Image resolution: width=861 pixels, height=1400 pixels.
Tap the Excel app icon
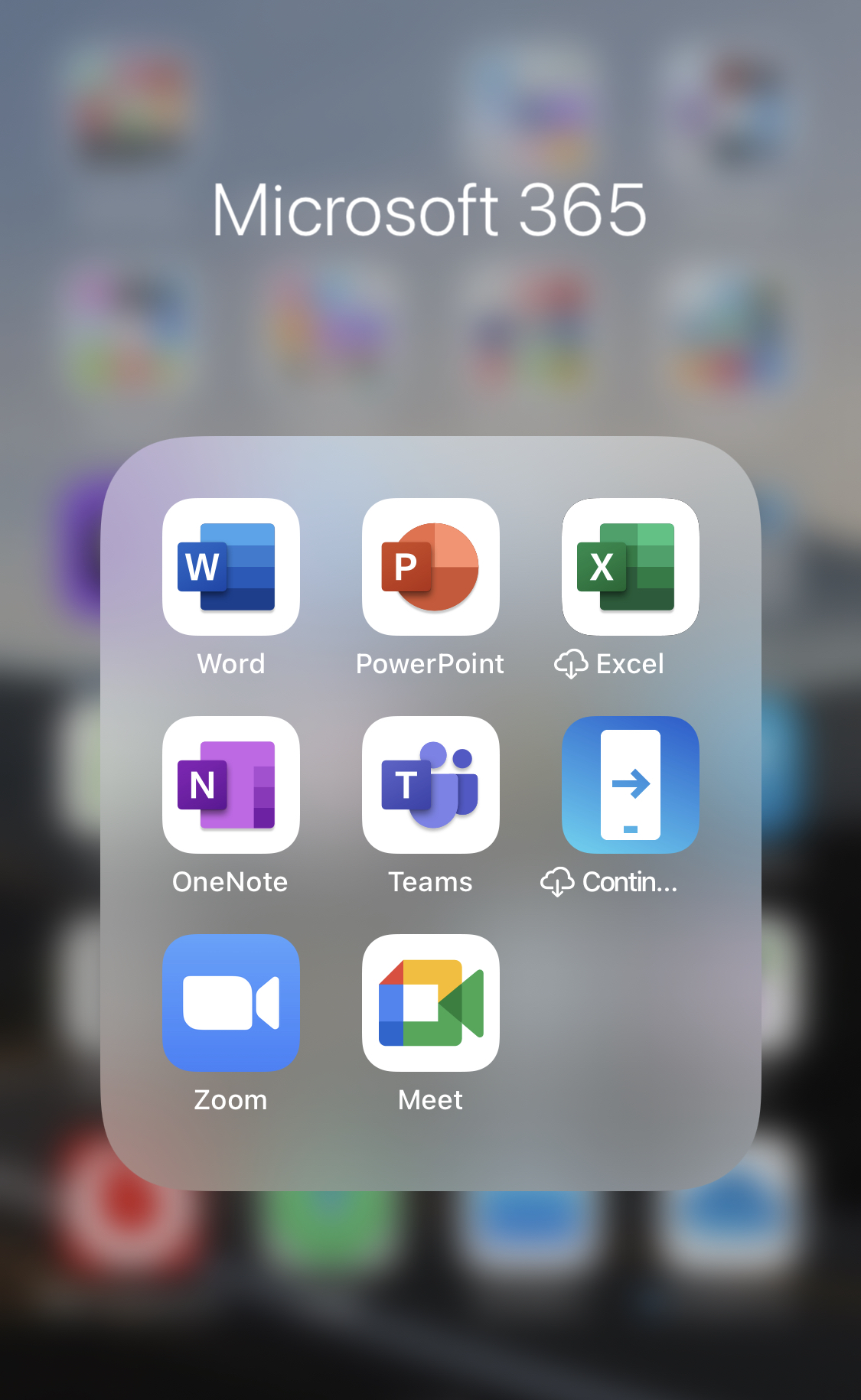[x=630, y=567]
